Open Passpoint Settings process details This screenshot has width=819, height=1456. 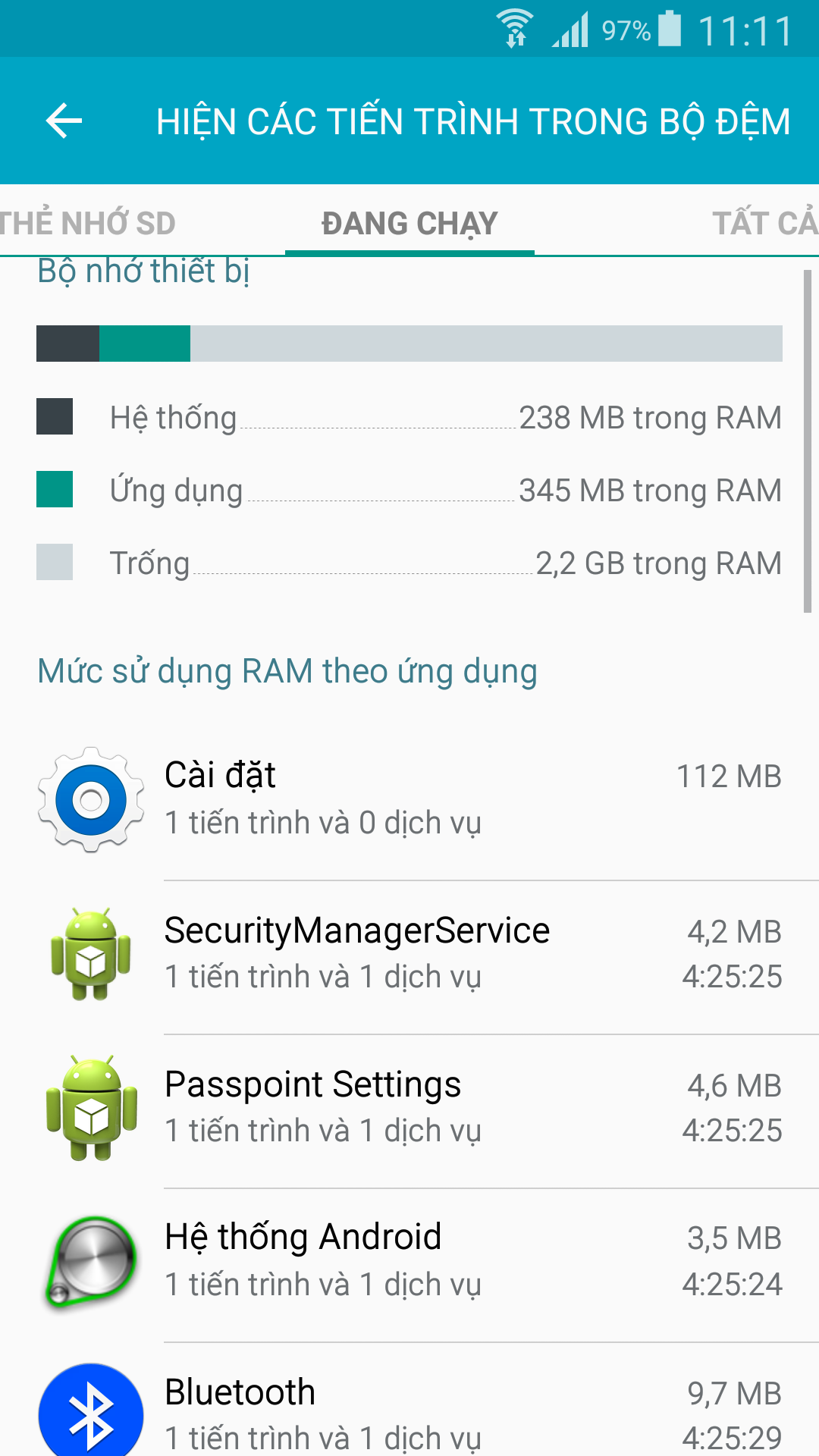click(409, 1109)
